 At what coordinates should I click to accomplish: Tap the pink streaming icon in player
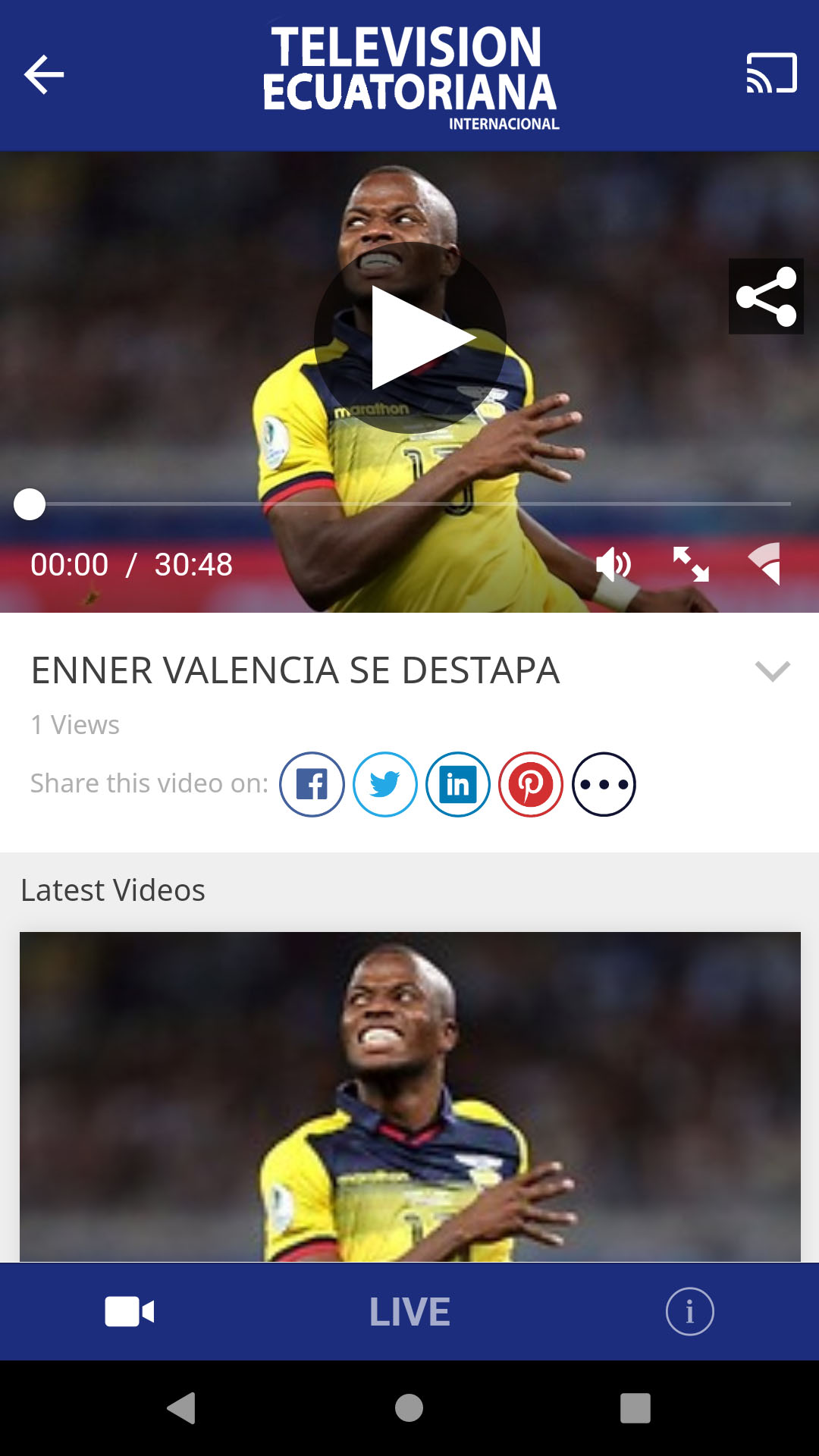(x=765, y=563)
